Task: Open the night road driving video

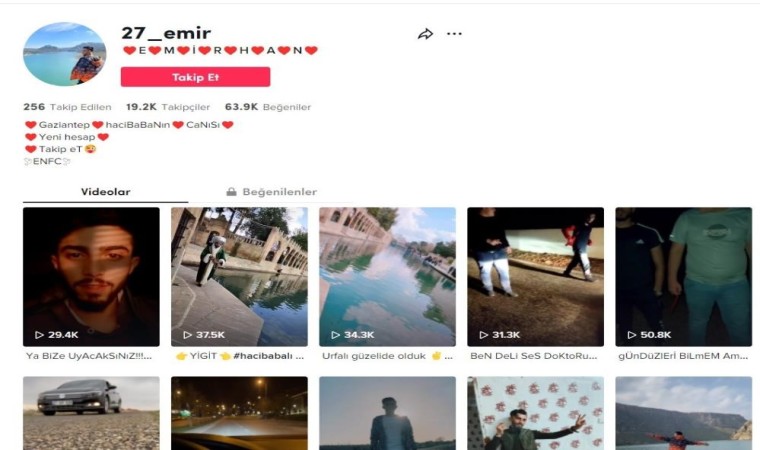Action: point(239,414)
